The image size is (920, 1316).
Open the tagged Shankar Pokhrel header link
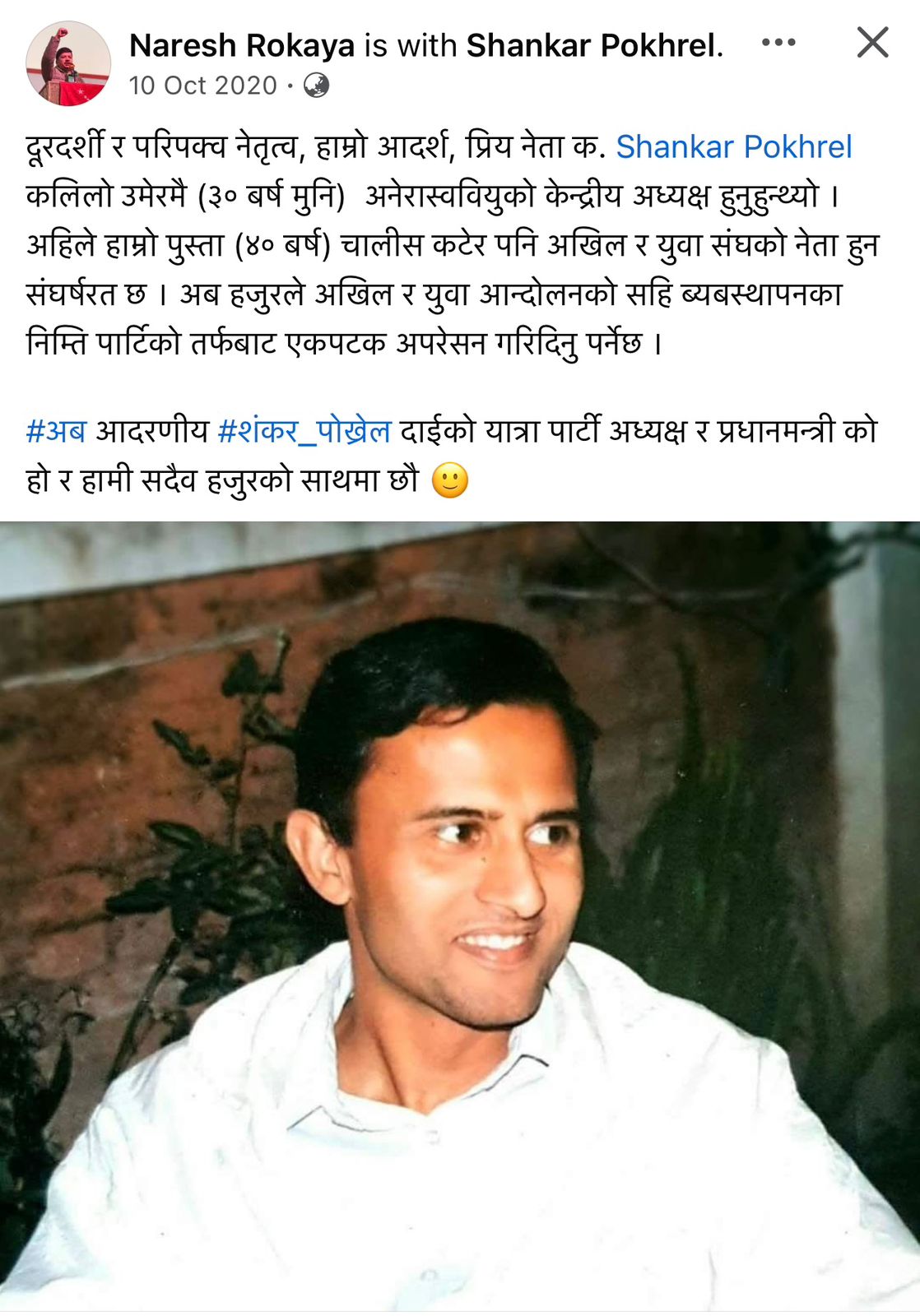pyautogui.click(x=592, y=46)
